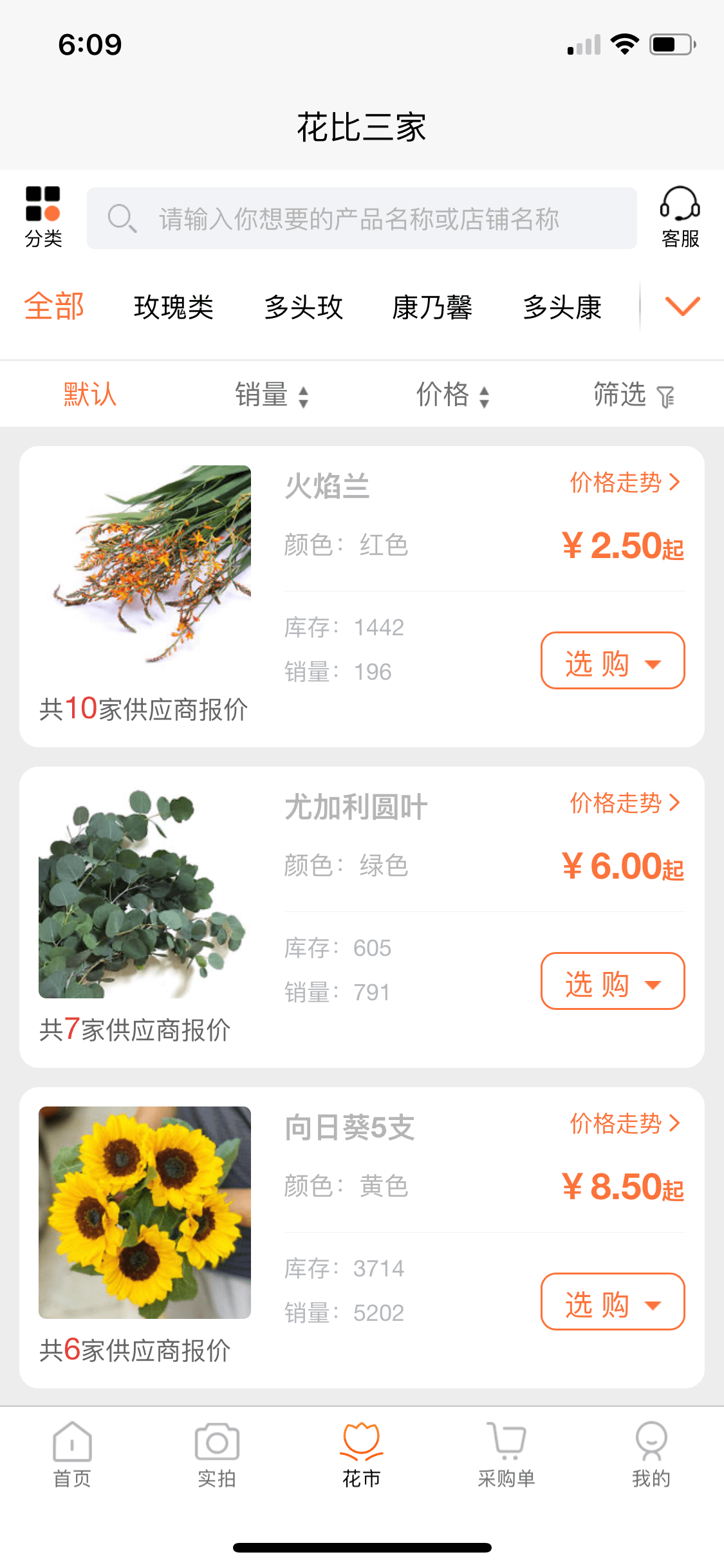Open the 分类 category menu
The width and height of the screenshot is (724, 1568).
[x=43, y=217]
